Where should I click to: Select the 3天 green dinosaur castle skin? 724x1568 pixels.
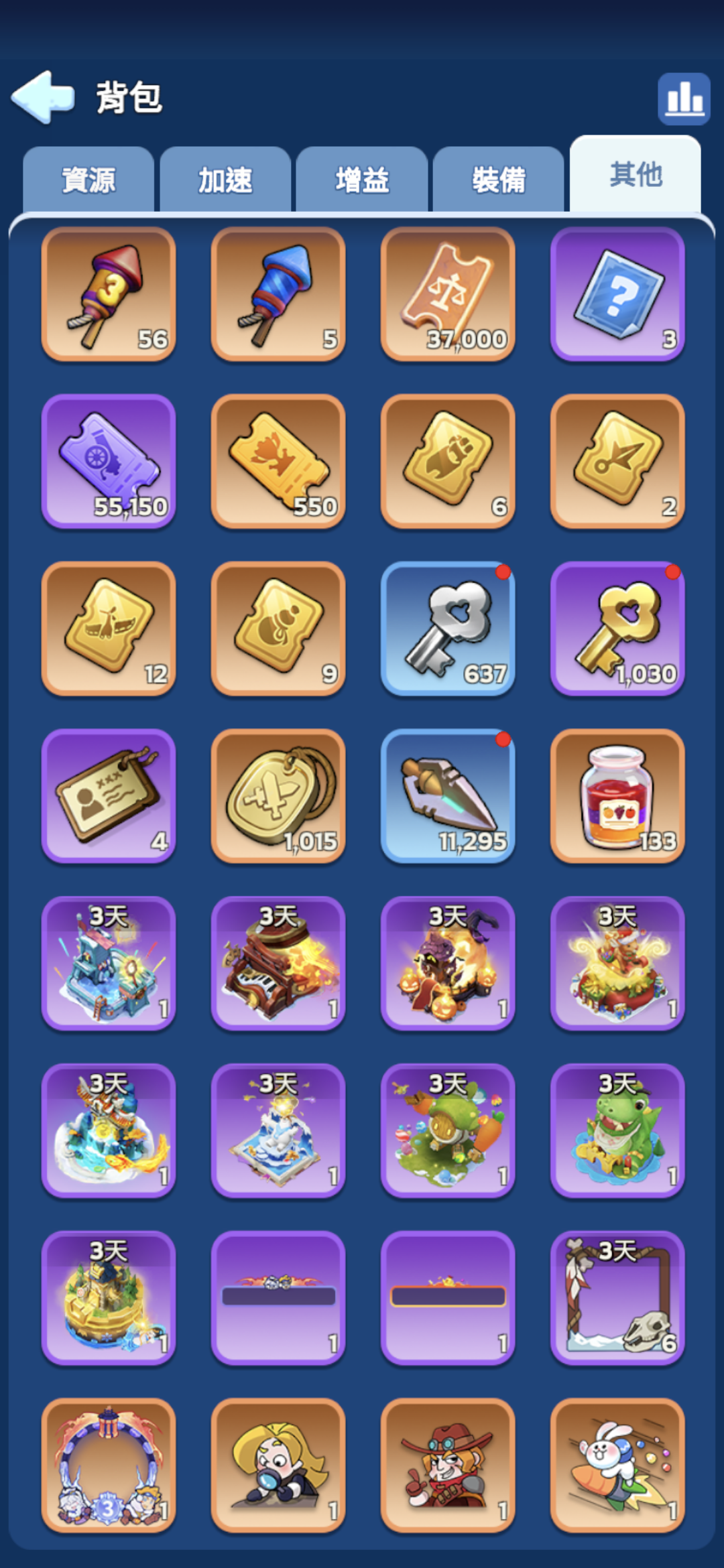(617, 1131)
